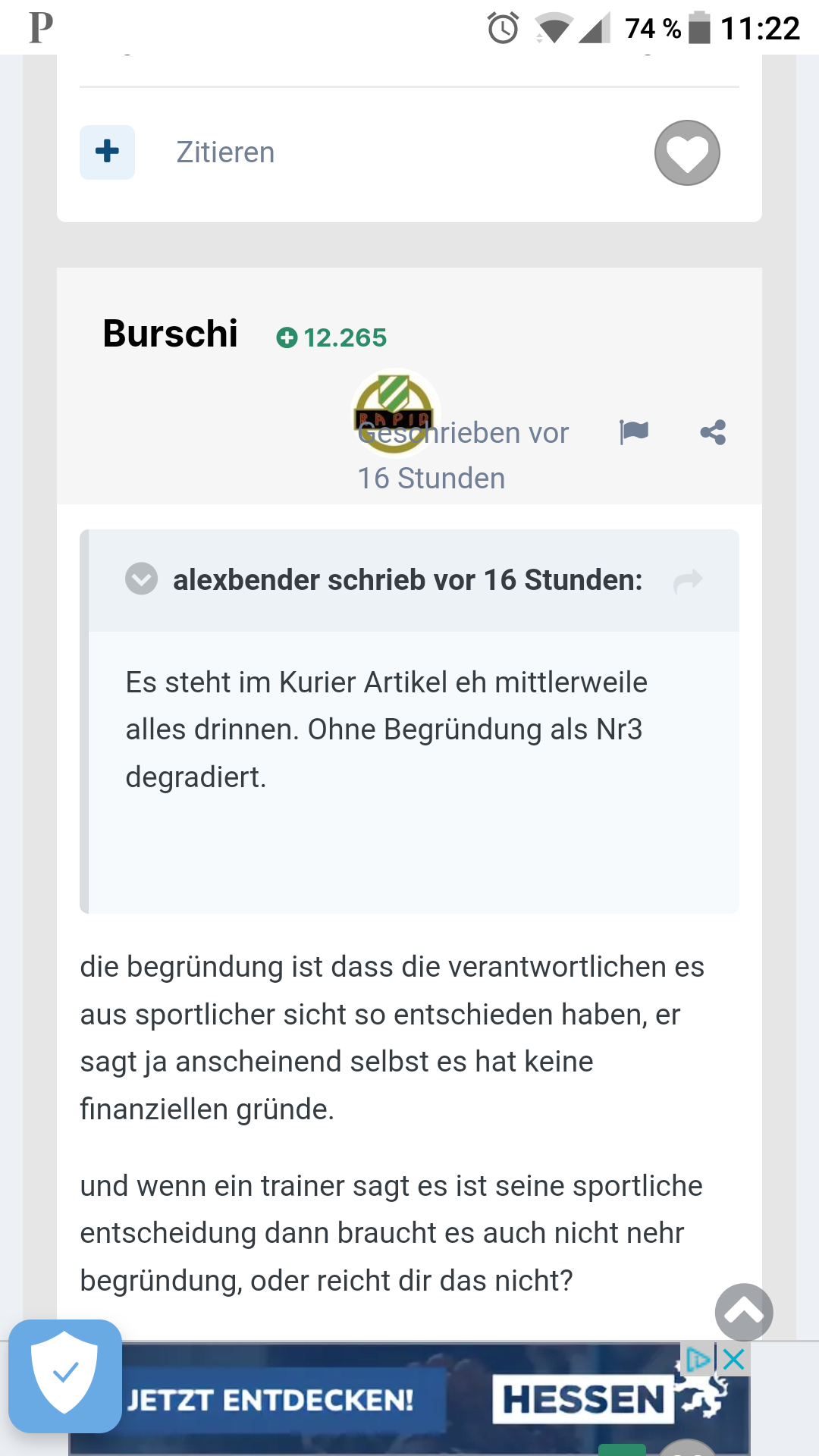
Task: Open the Geschrieben vor 16 Stunden timestamp link
Action: [463, 456]
